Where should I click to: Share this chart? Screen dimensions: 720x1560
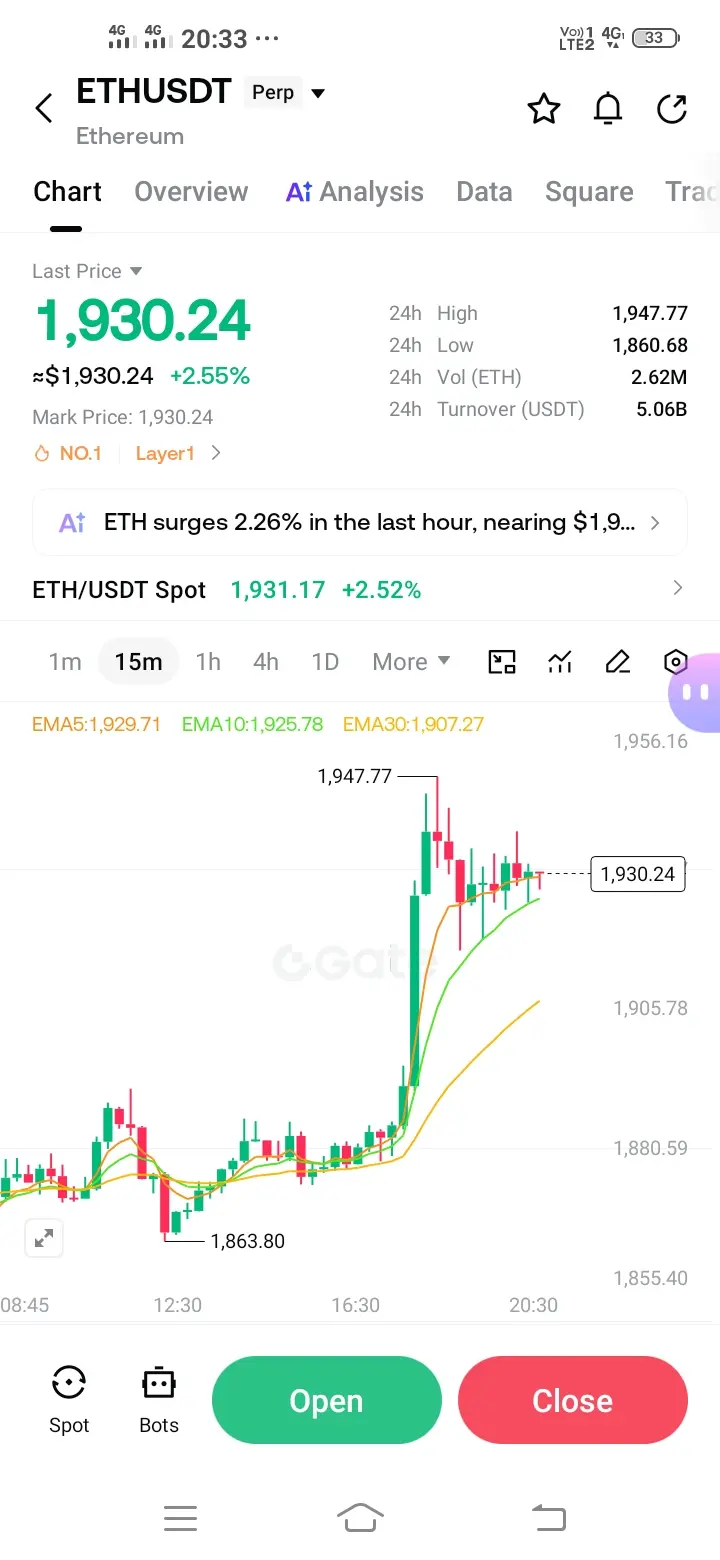tap(672, 108)
